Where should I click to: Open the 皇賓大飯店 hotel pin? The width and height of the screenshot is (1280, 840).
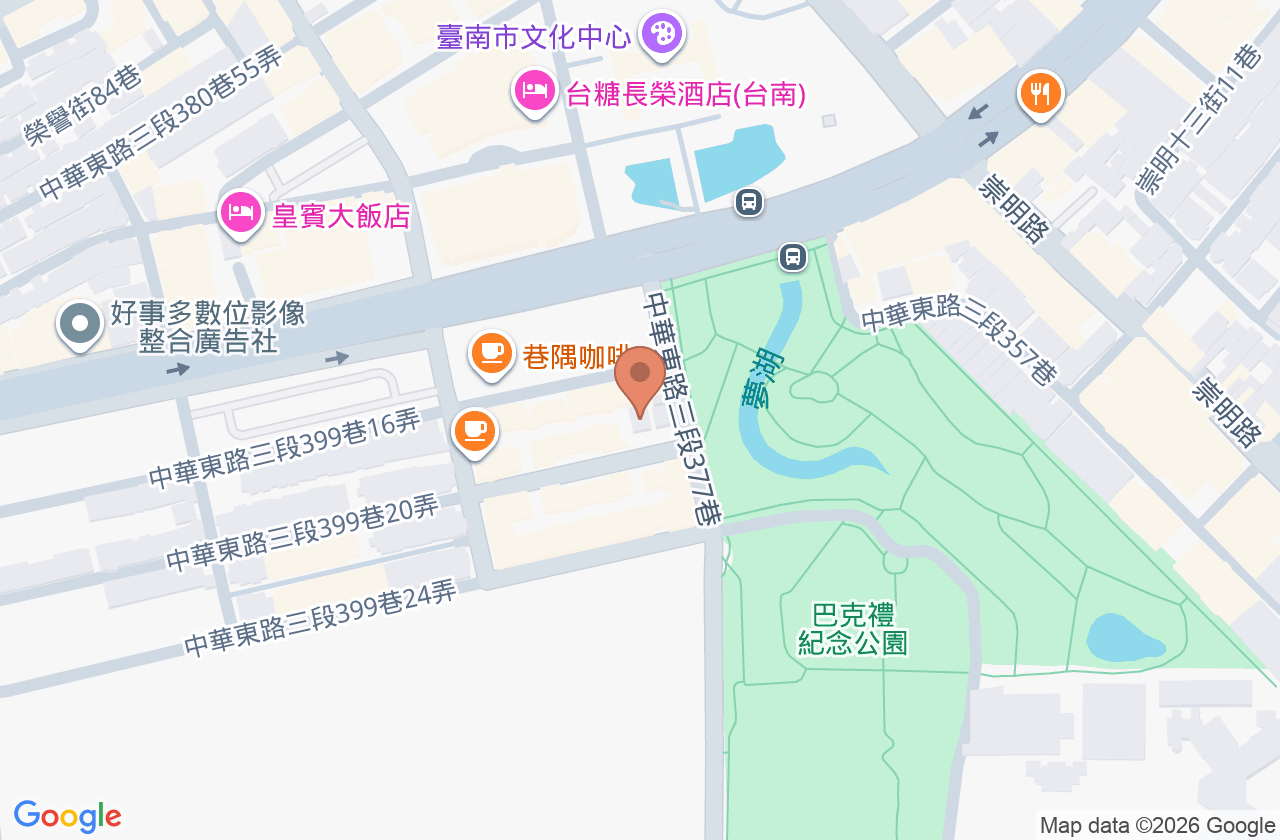[x=241, y=214]
